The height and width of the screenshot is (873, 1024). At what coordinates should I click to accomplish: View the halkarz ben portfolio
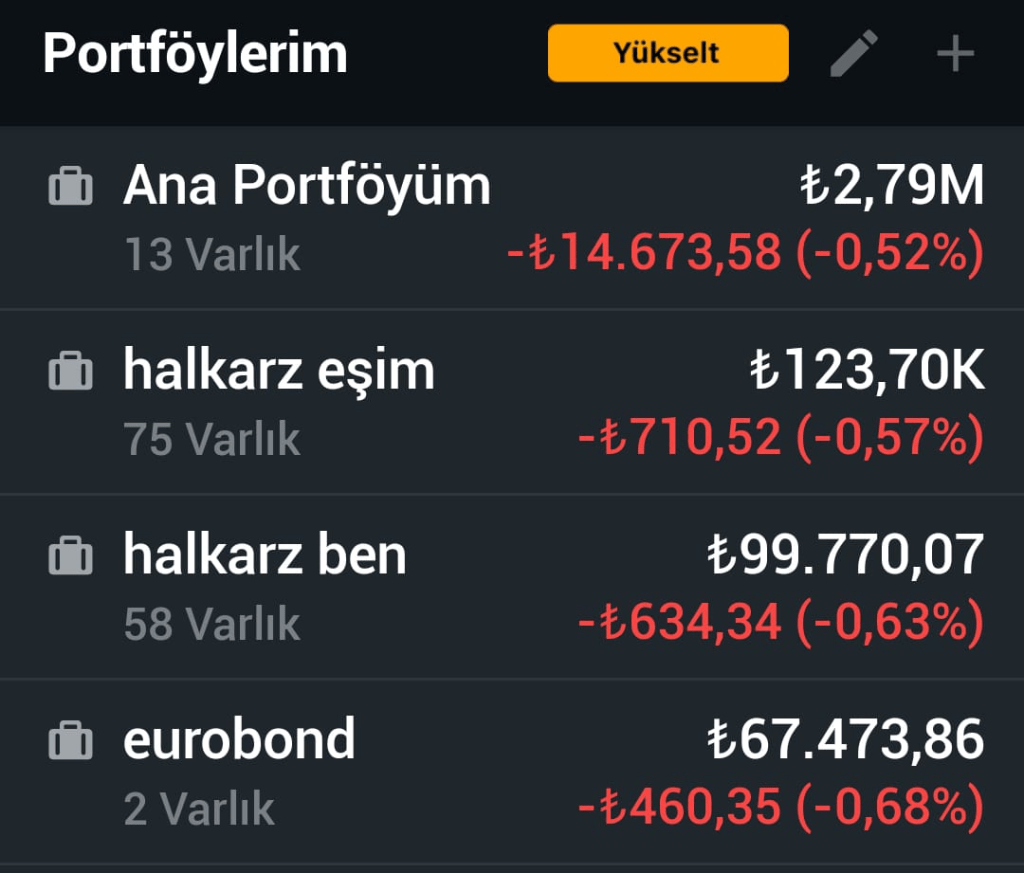tap(265, 555)
